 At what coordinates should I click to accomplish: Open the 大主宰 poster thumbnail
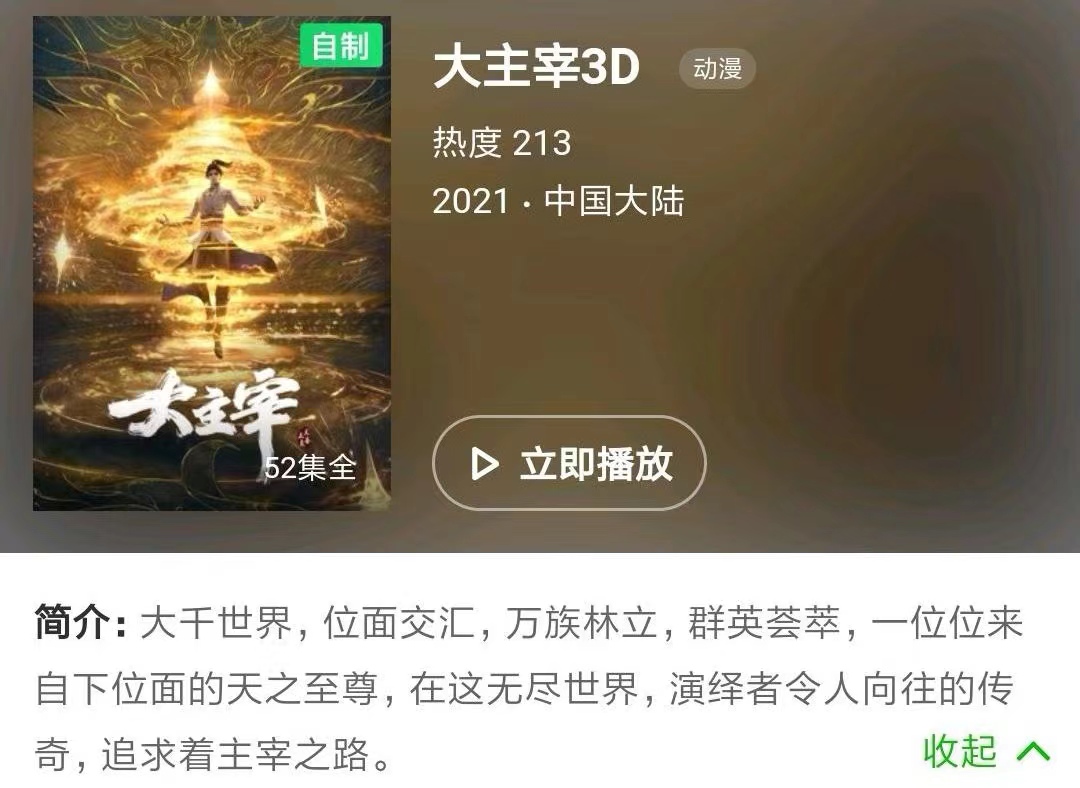click(x=212, y=263)
